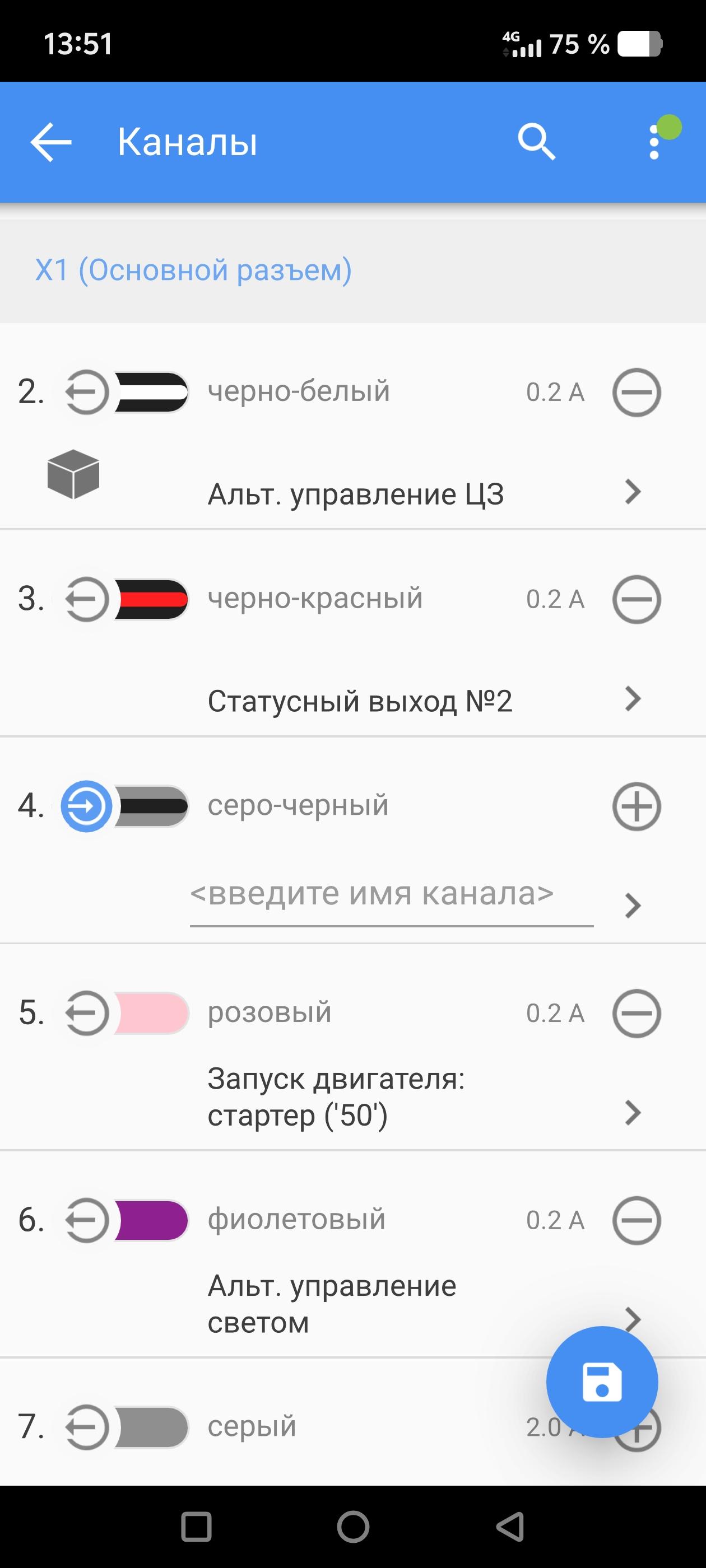Tap the plus button for серо-черный channel
The image size is (706, 1568).
(636, 806)
